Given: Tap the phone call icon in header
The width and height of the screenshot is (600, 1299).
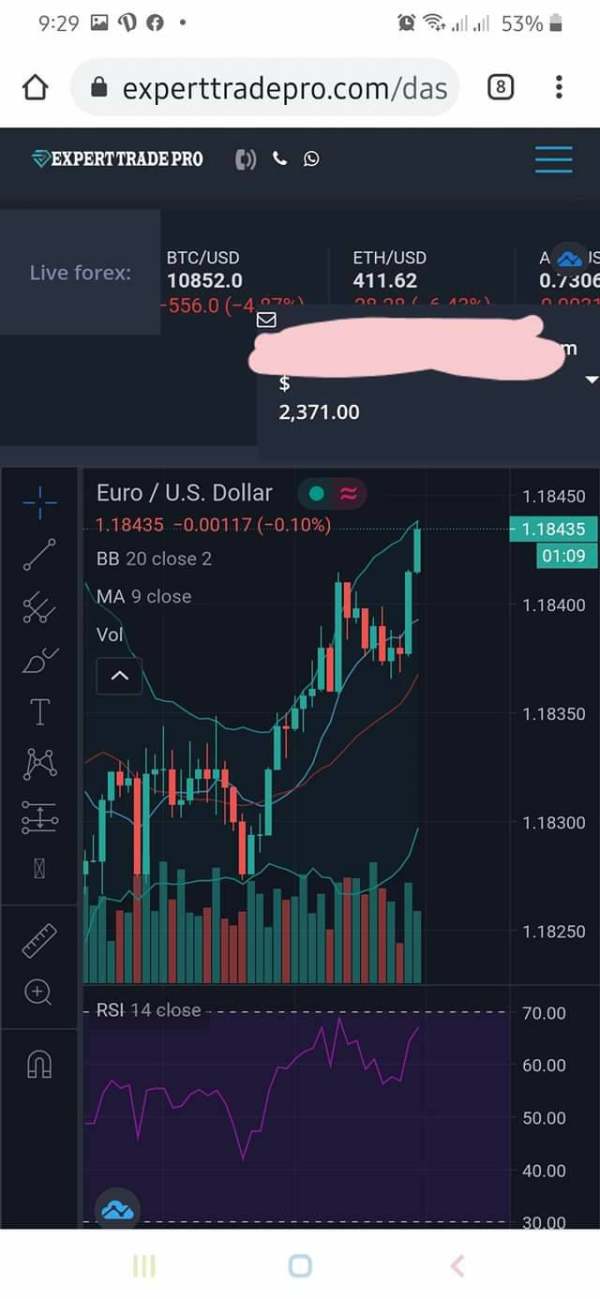Looking at the screenshot, I should [x=279, y=158].
